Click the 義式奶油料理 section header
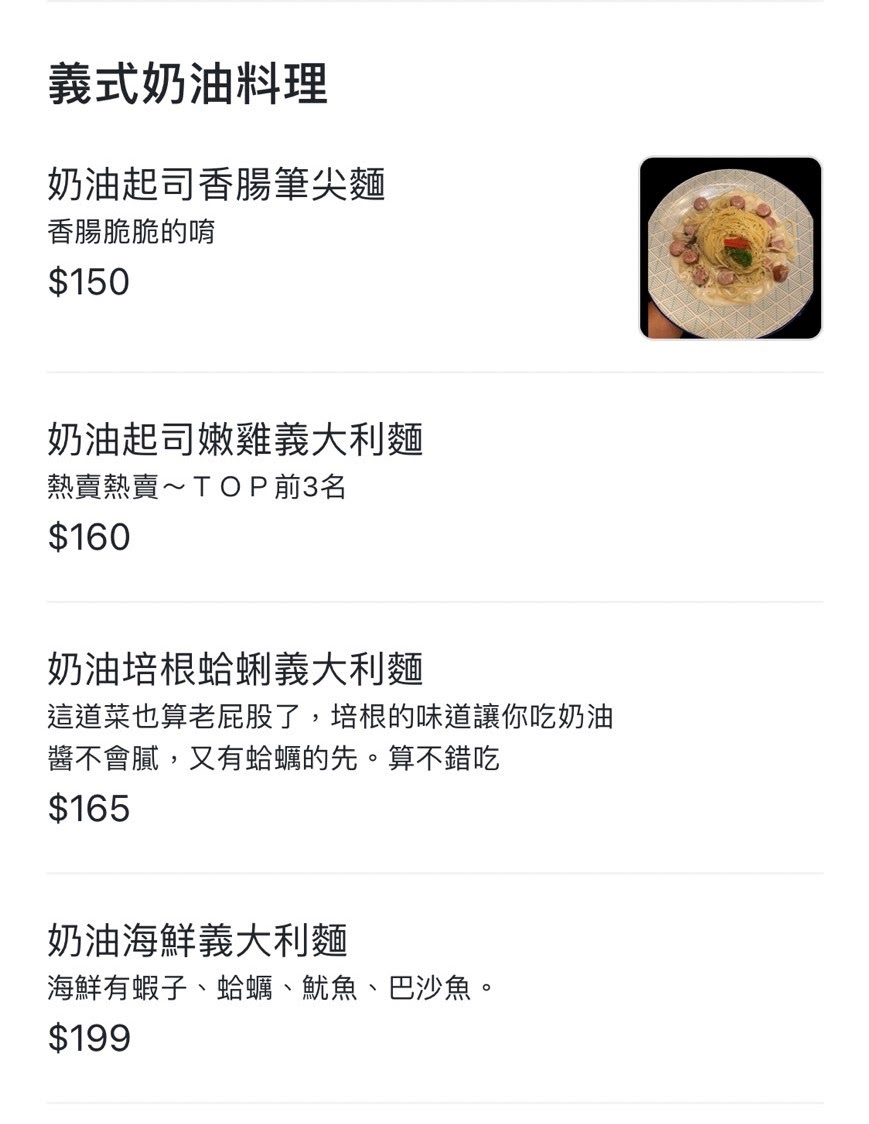 tap(188, 86)
